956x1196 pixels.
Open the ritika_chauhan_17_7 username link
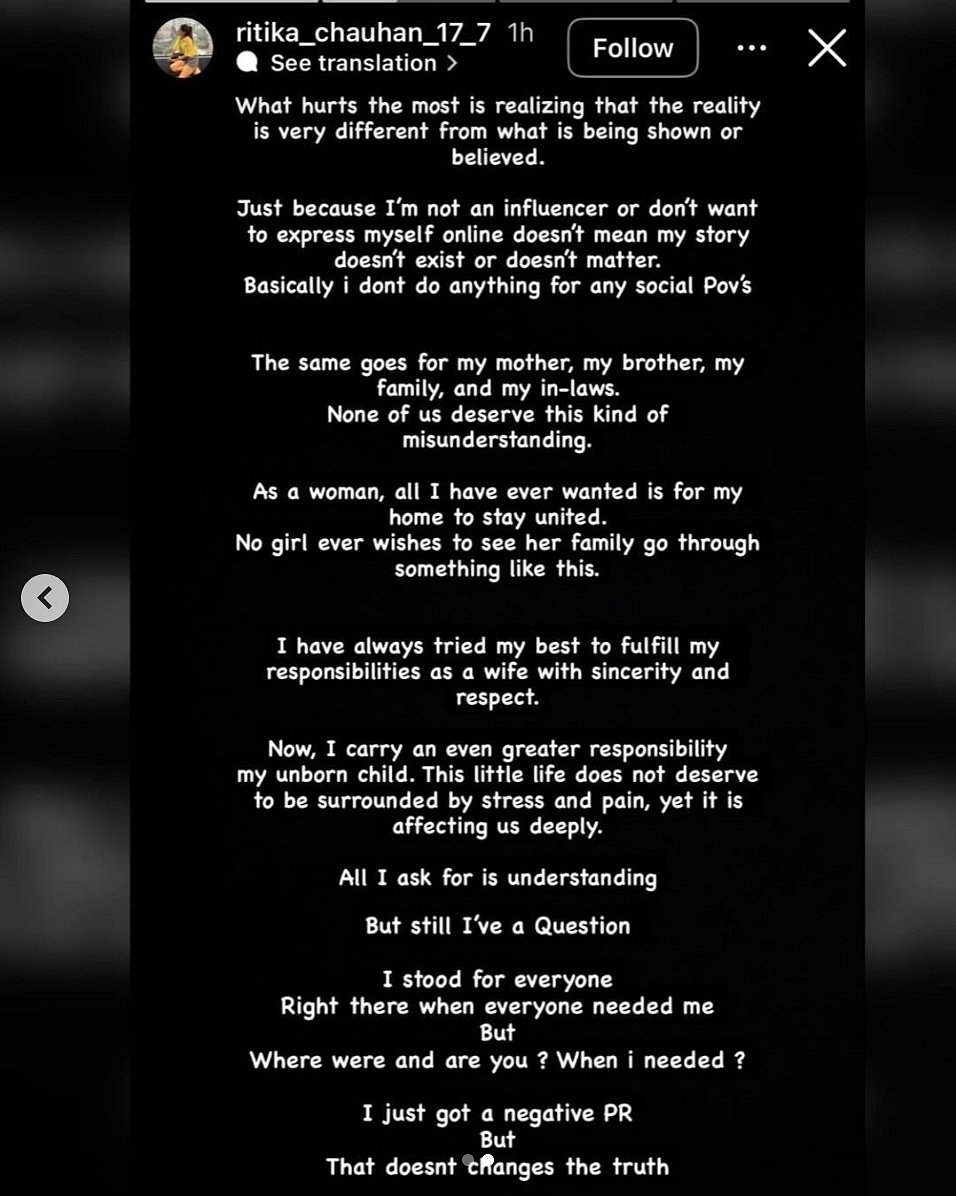click(363, 33)
